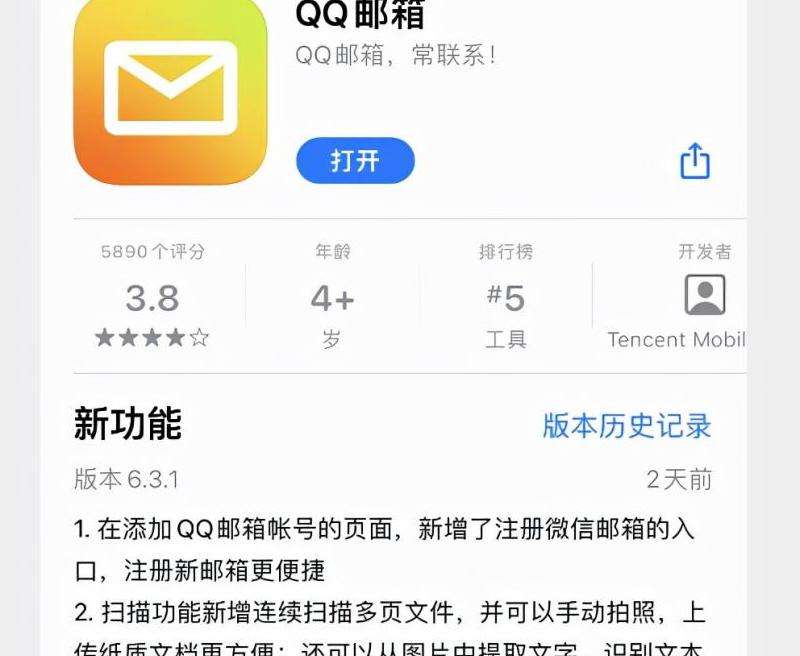View the 5890 ratings score

click(x=153, y=297)
